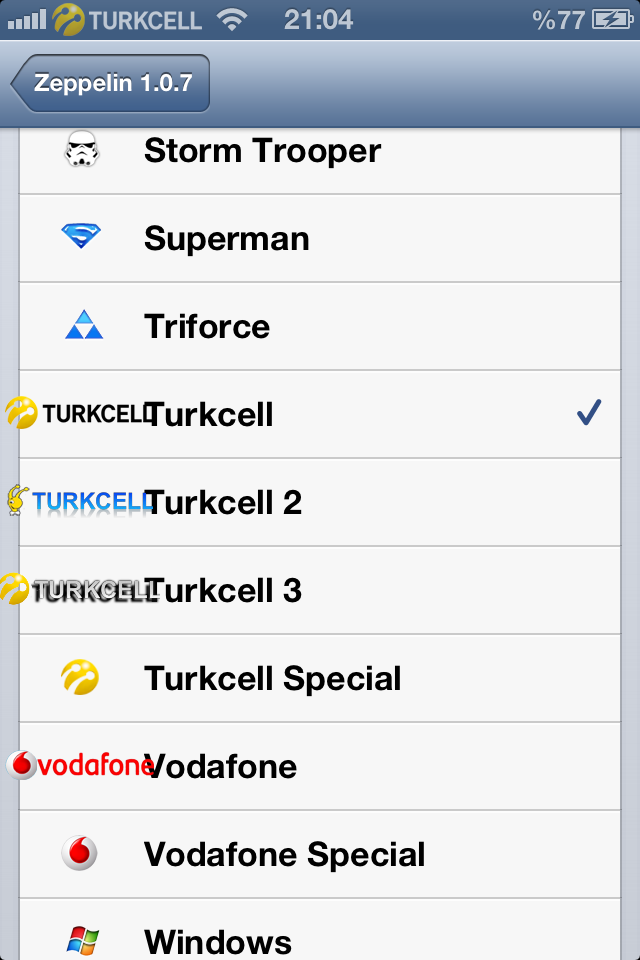This screenshot has height=960, width=640.
Task: Tap the checked Turkcell row
Action: coord(320,414)
